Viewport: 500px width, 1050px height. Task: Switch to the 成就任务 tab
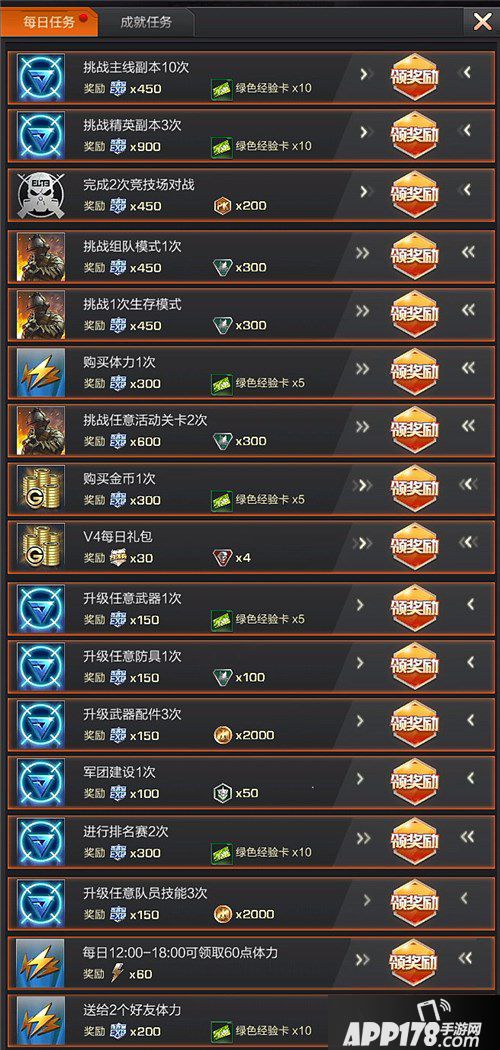pyautogui.click(x=147, y=22)
